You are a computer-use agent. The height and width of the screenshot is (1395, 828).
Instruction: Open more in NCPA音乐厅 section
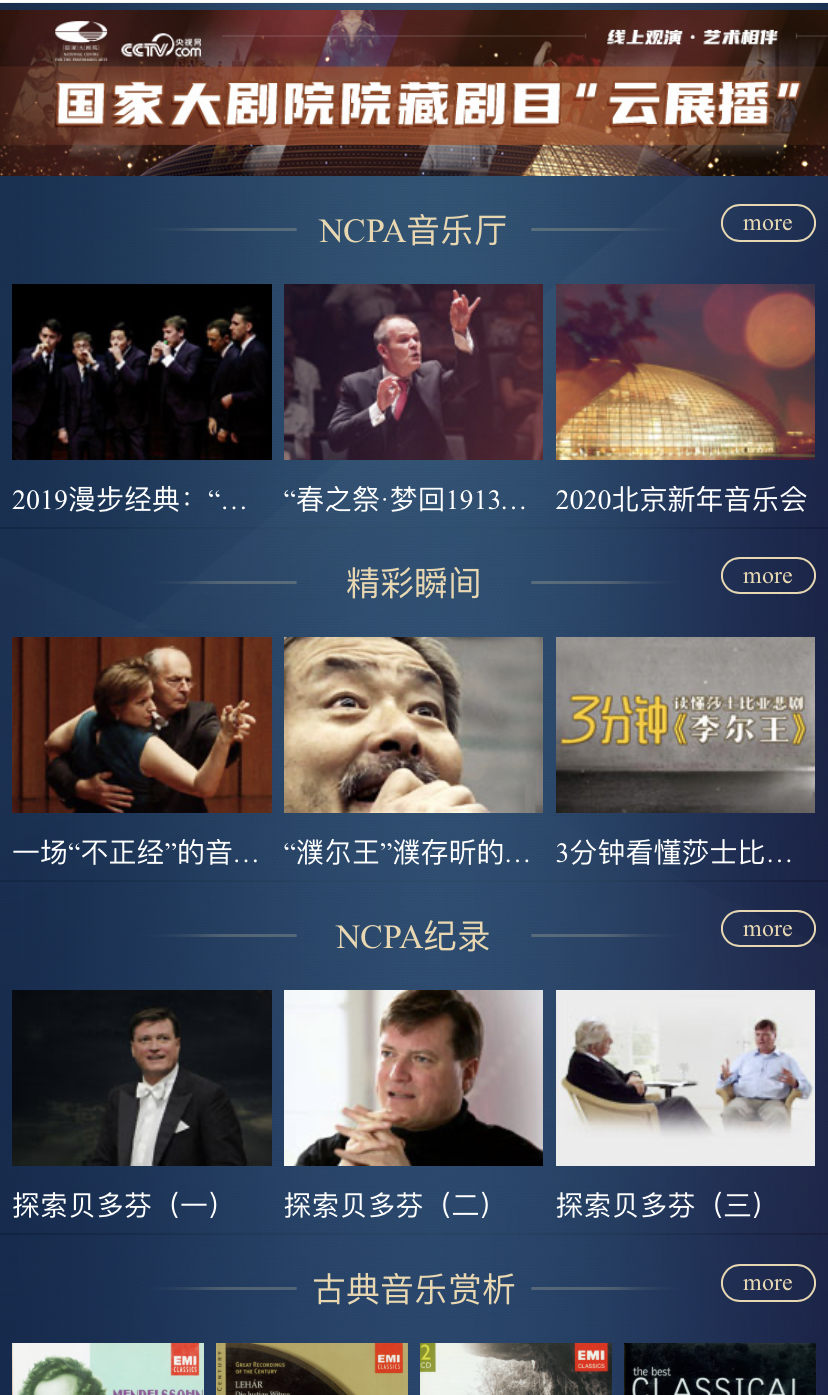click(x=767, y=223)
